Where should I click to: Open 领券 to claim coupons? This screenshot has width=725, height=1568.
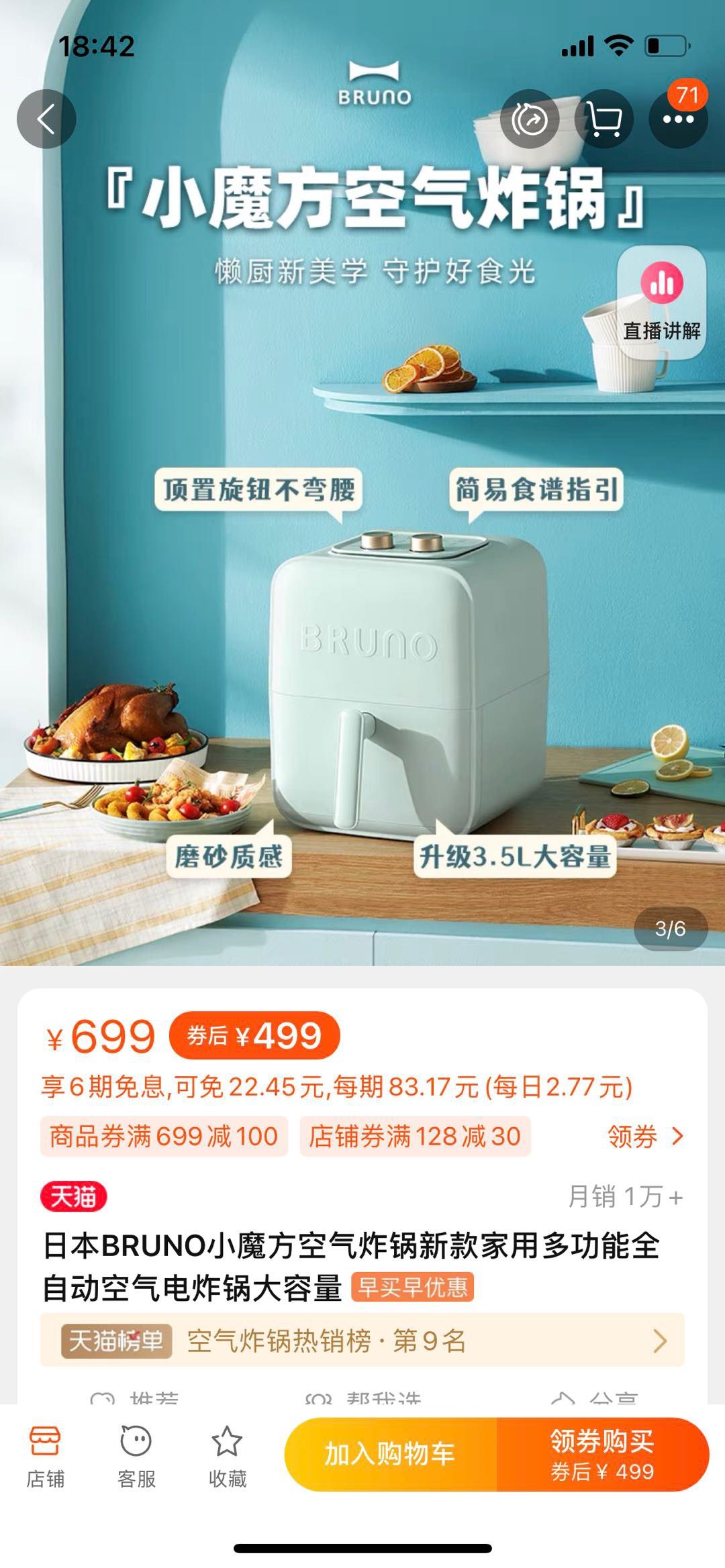(x=644, y=1136)
